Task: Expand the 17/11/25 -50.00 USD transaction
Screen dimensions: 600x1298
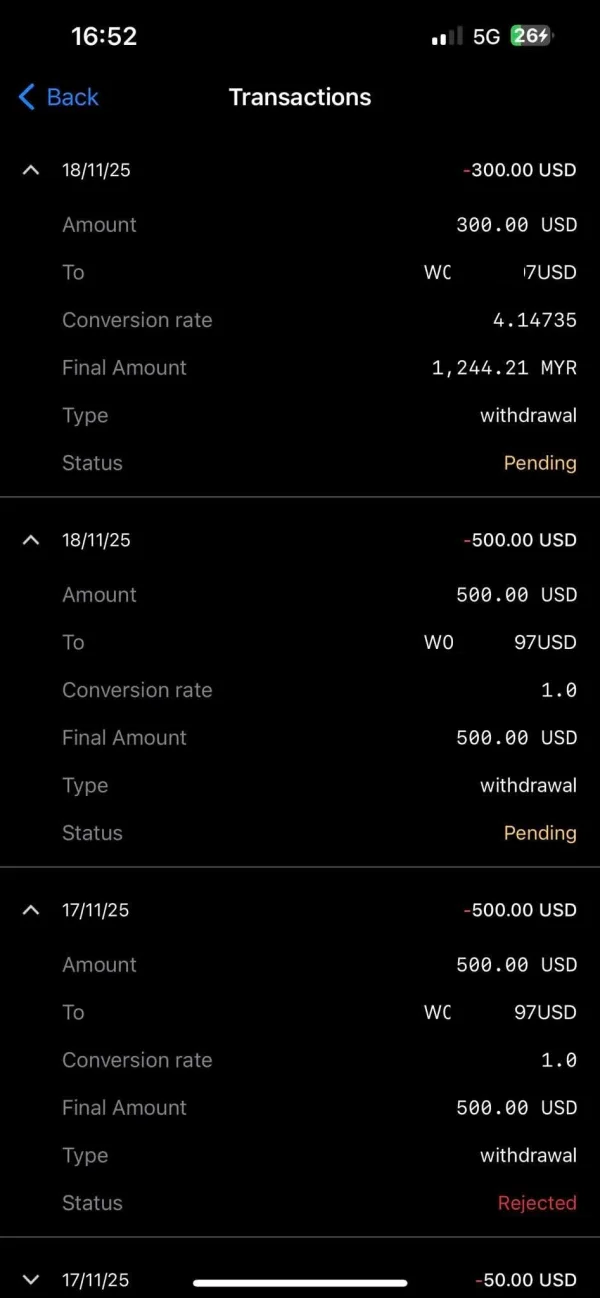Action: [x=31, y=1279]
